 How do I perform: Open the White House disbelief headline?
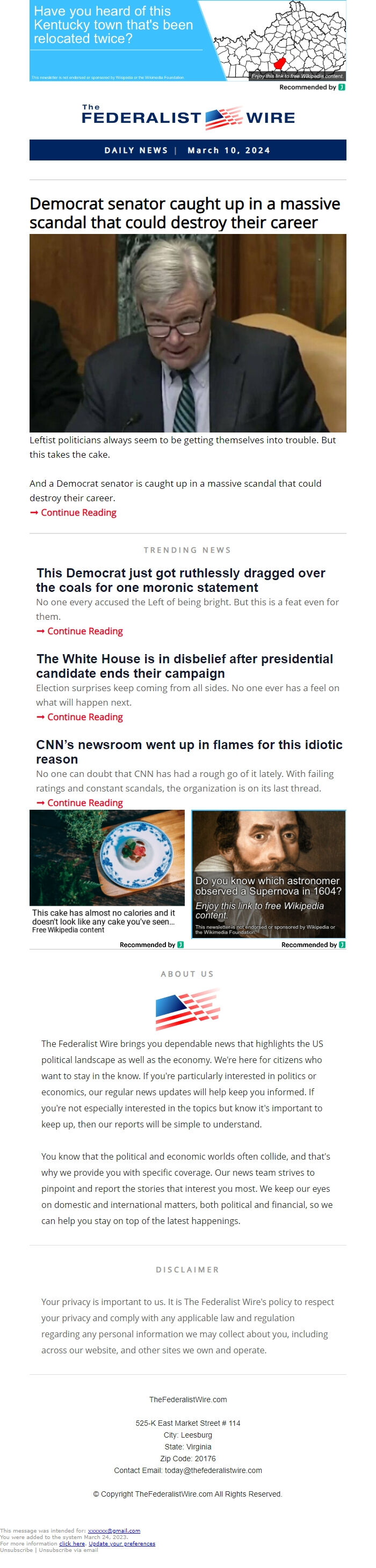point(184,666)
